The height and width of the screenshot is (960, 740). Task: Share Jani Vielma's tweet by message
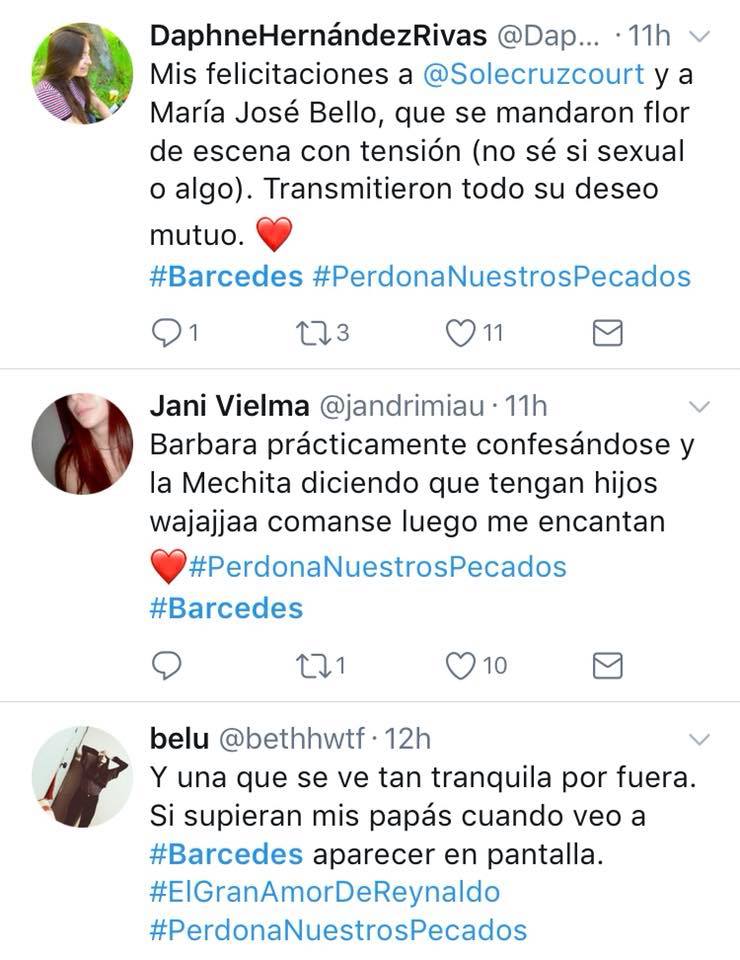tap(607, 665)
